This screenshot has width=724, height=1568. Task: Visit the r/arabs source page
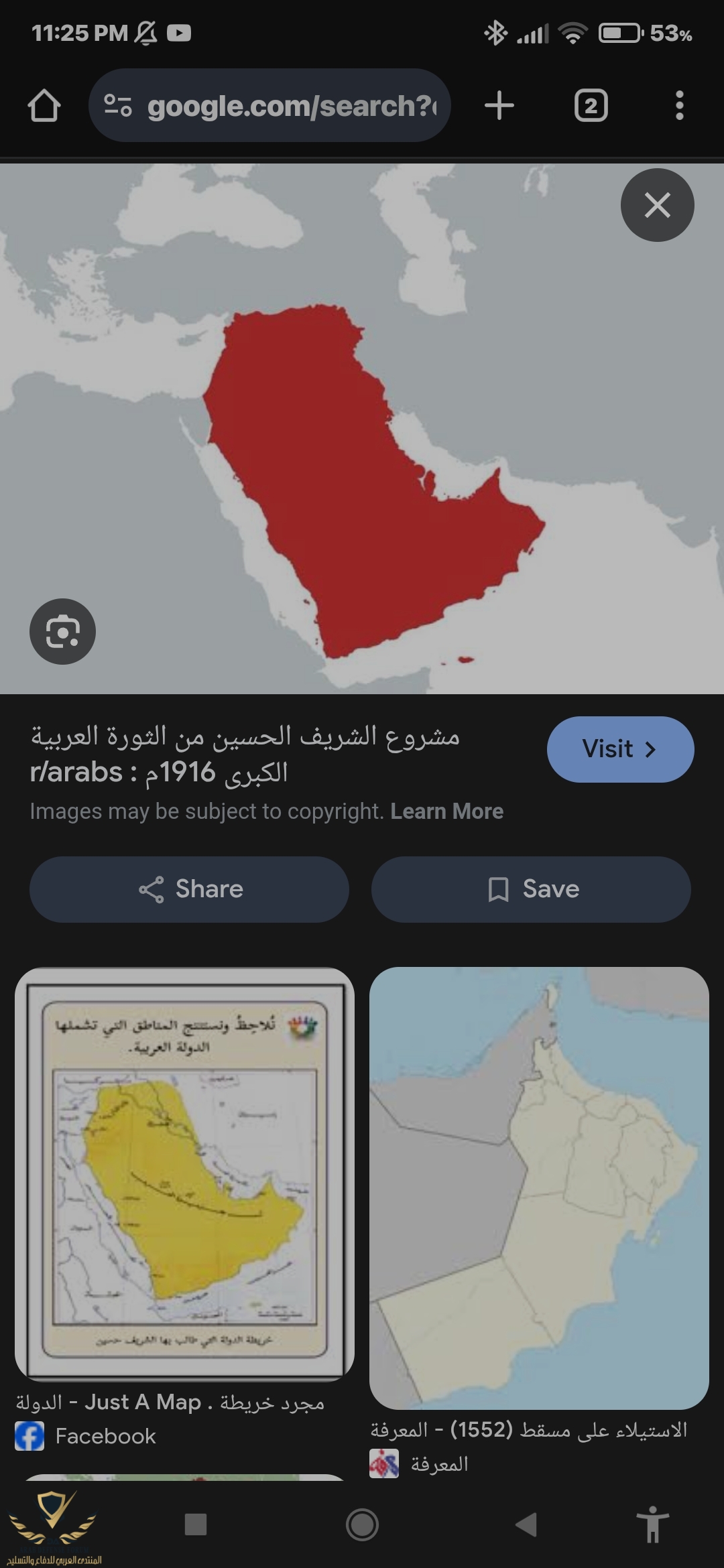click(620, 749)
